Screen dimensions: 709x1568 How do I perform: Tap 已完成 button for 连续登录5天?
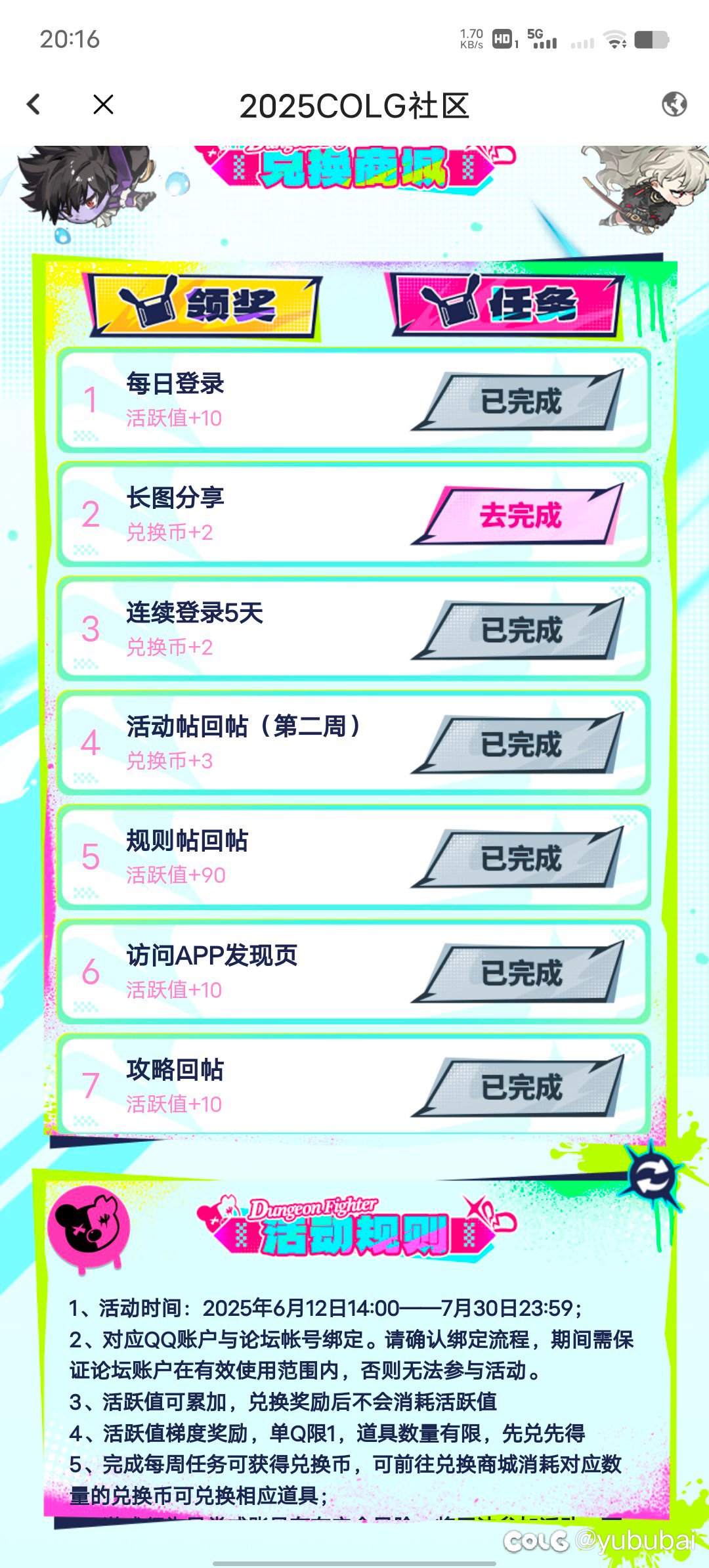[x=519, y=630]
